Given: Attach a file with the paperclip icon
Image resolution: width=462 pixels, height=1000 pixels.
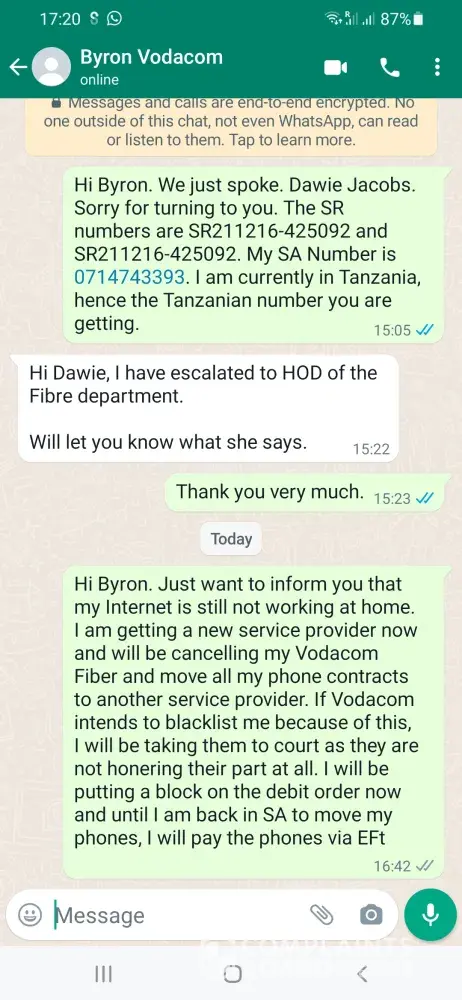Looking at the screenshot, I should [322, 915].
